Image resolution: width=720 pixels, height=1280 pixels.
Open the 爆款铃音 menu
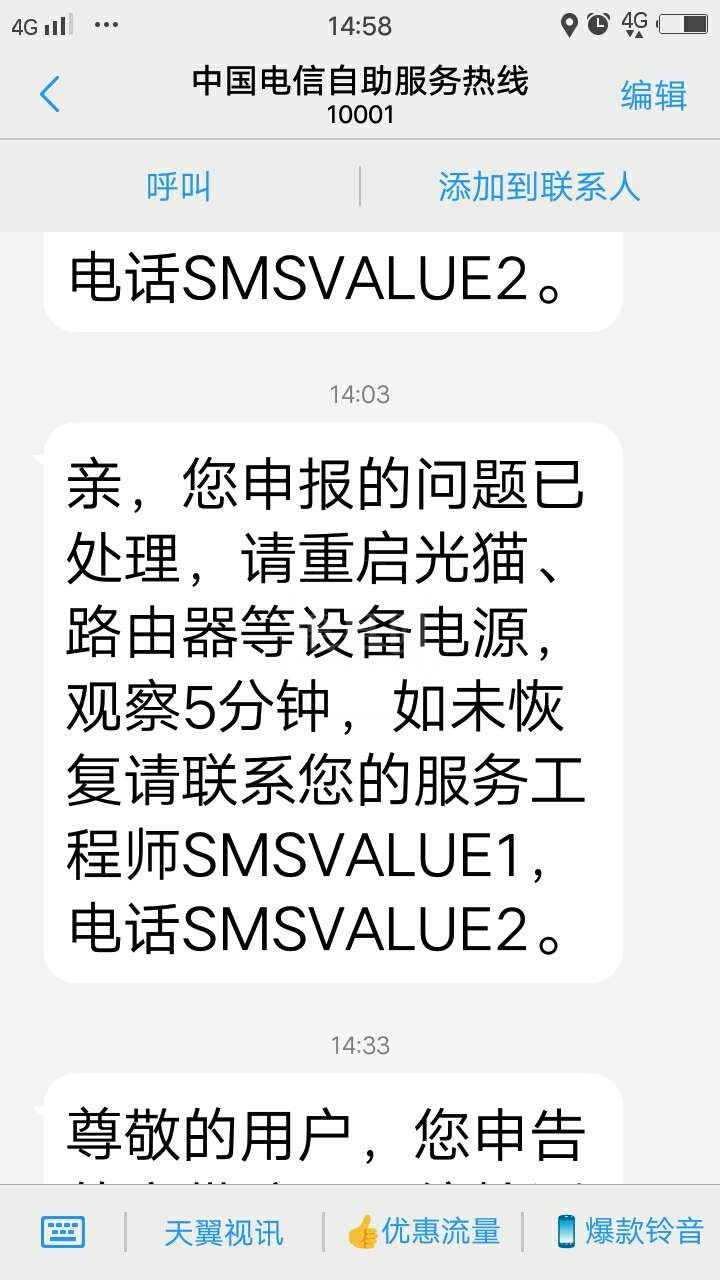tap(630, 1232)
